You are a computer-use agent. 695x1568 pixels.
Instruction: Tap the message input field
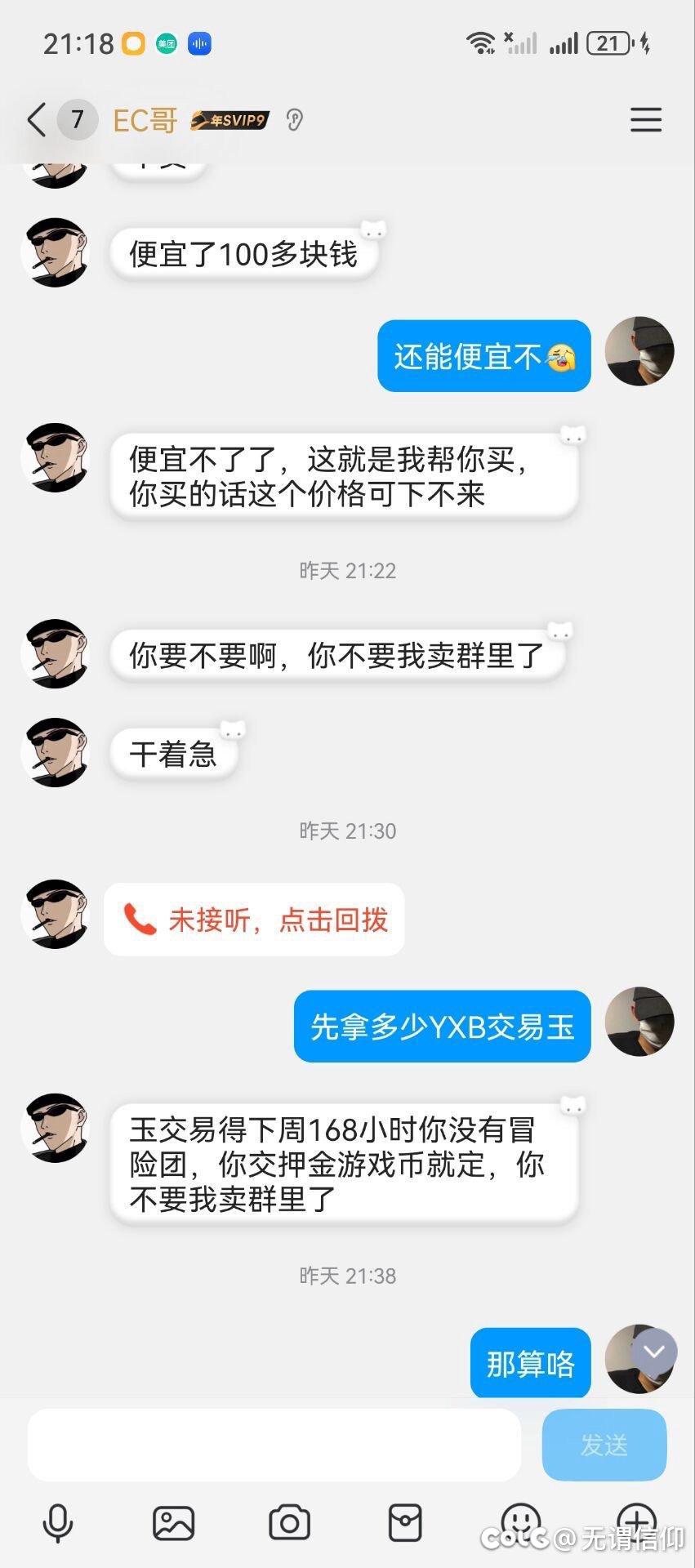point(274,1444)
